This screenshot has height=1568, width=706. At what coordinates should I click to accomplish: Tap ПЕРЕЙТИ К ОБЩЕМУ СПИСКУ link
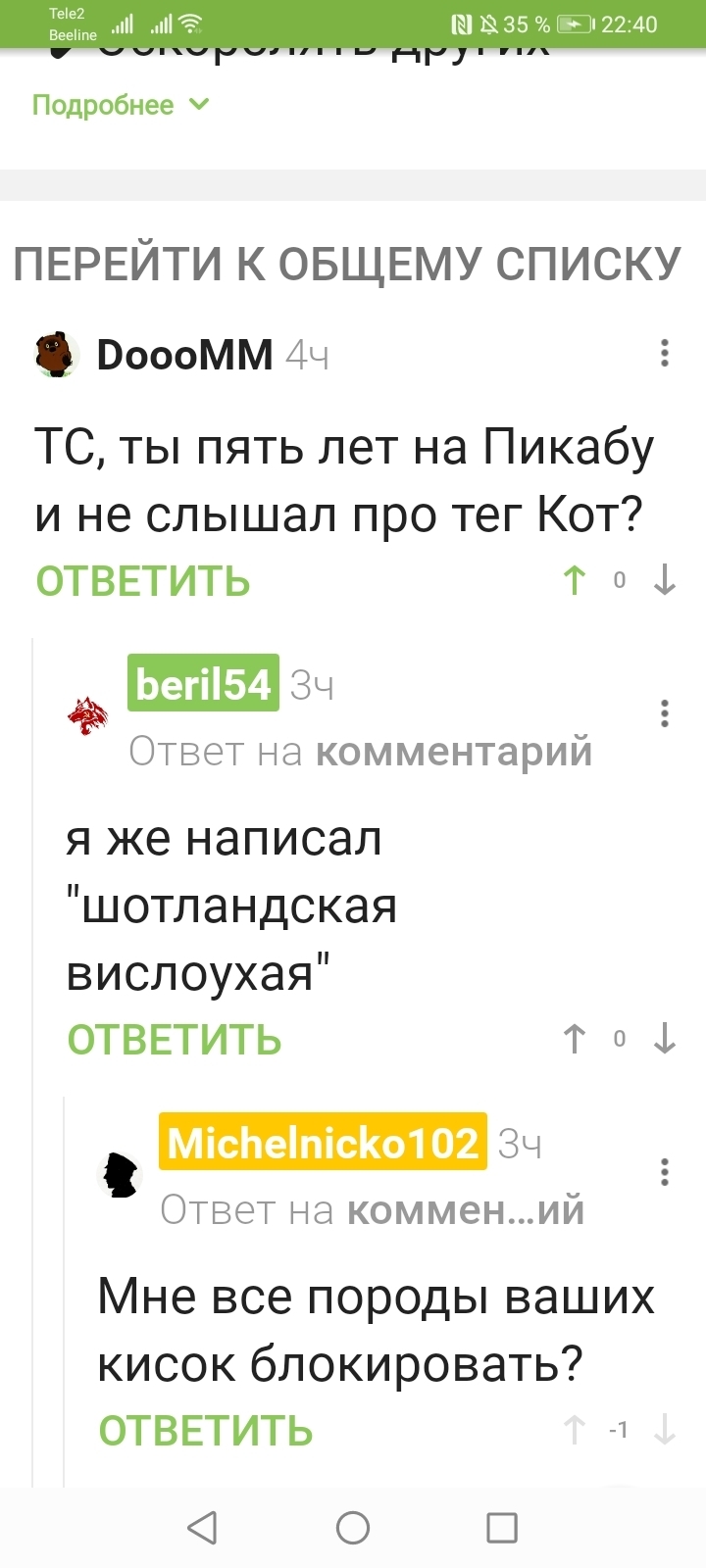coord(347,264)
